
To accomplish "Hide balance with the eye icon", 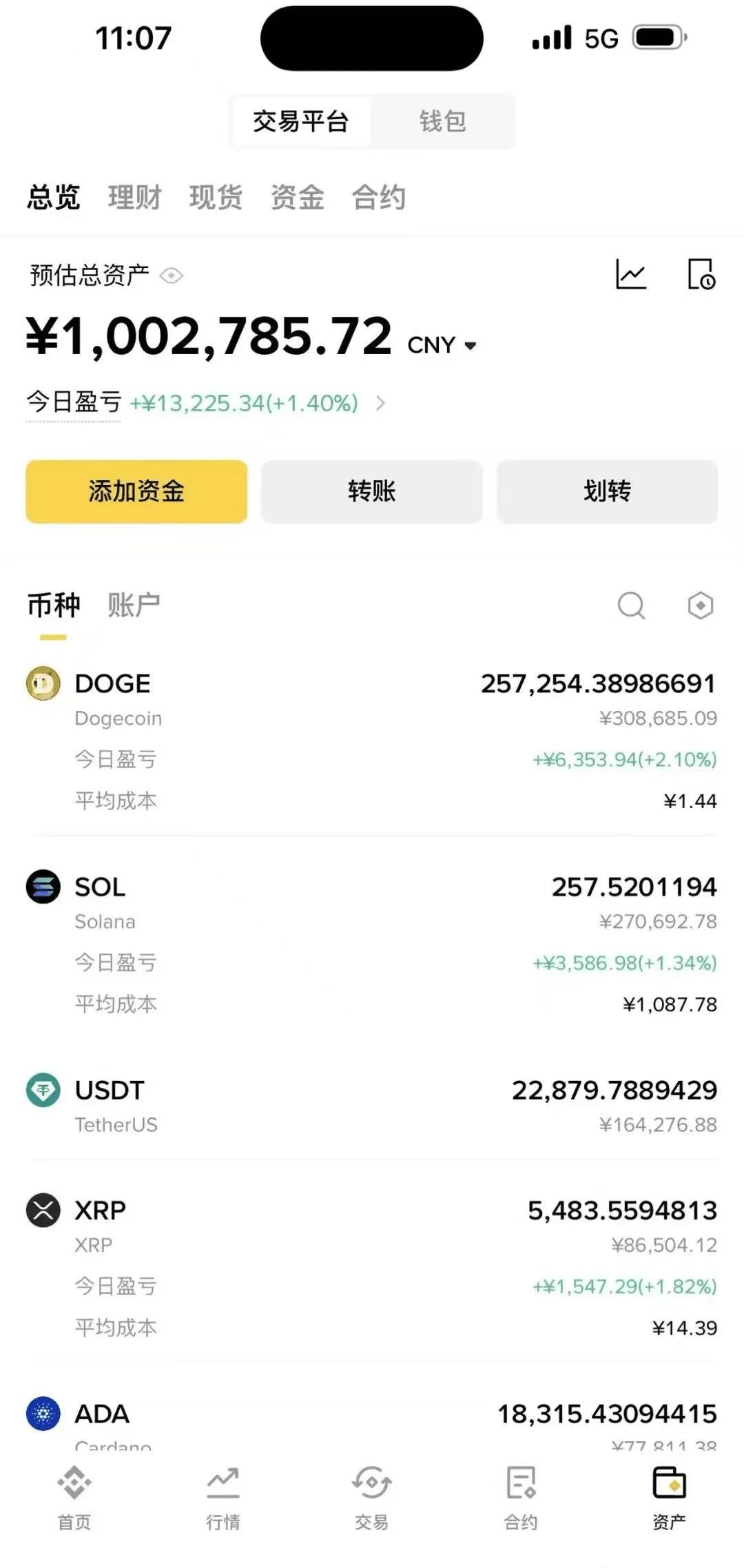I will [171, 276].
